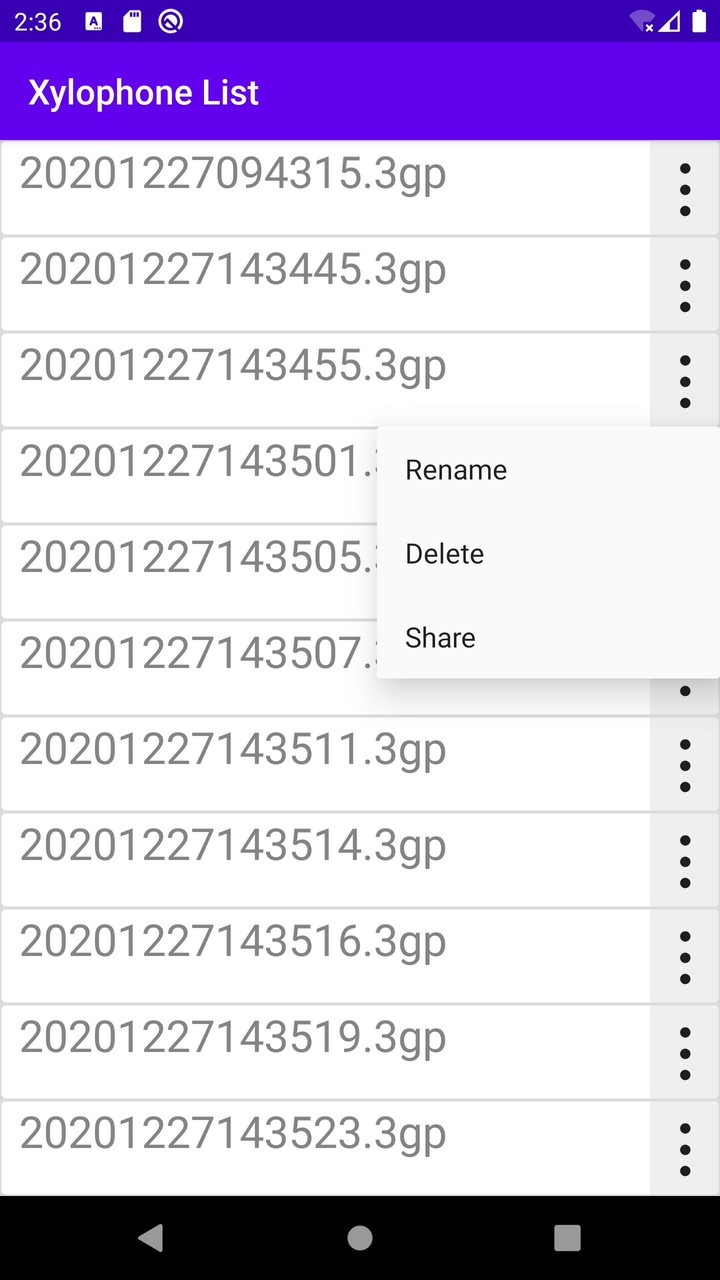This screenshot has height=1280, width=720.
Task: Tap the three-dot menu for 20201227143455.3gp
Action: click(685, 381)
